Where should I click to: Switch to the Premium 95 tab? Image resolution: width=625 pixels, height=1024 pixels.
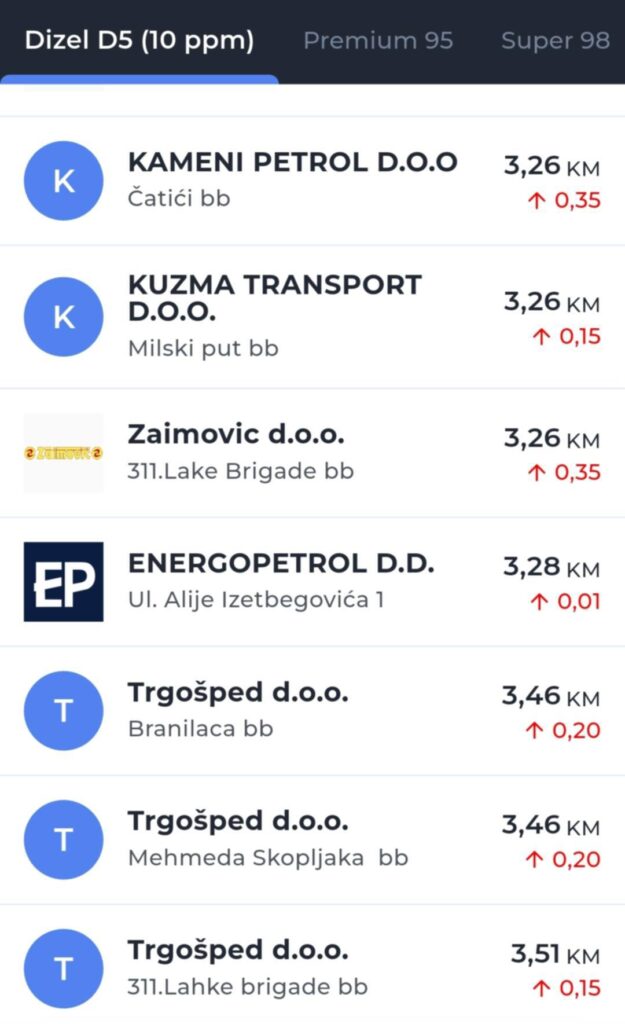[378, 41]
